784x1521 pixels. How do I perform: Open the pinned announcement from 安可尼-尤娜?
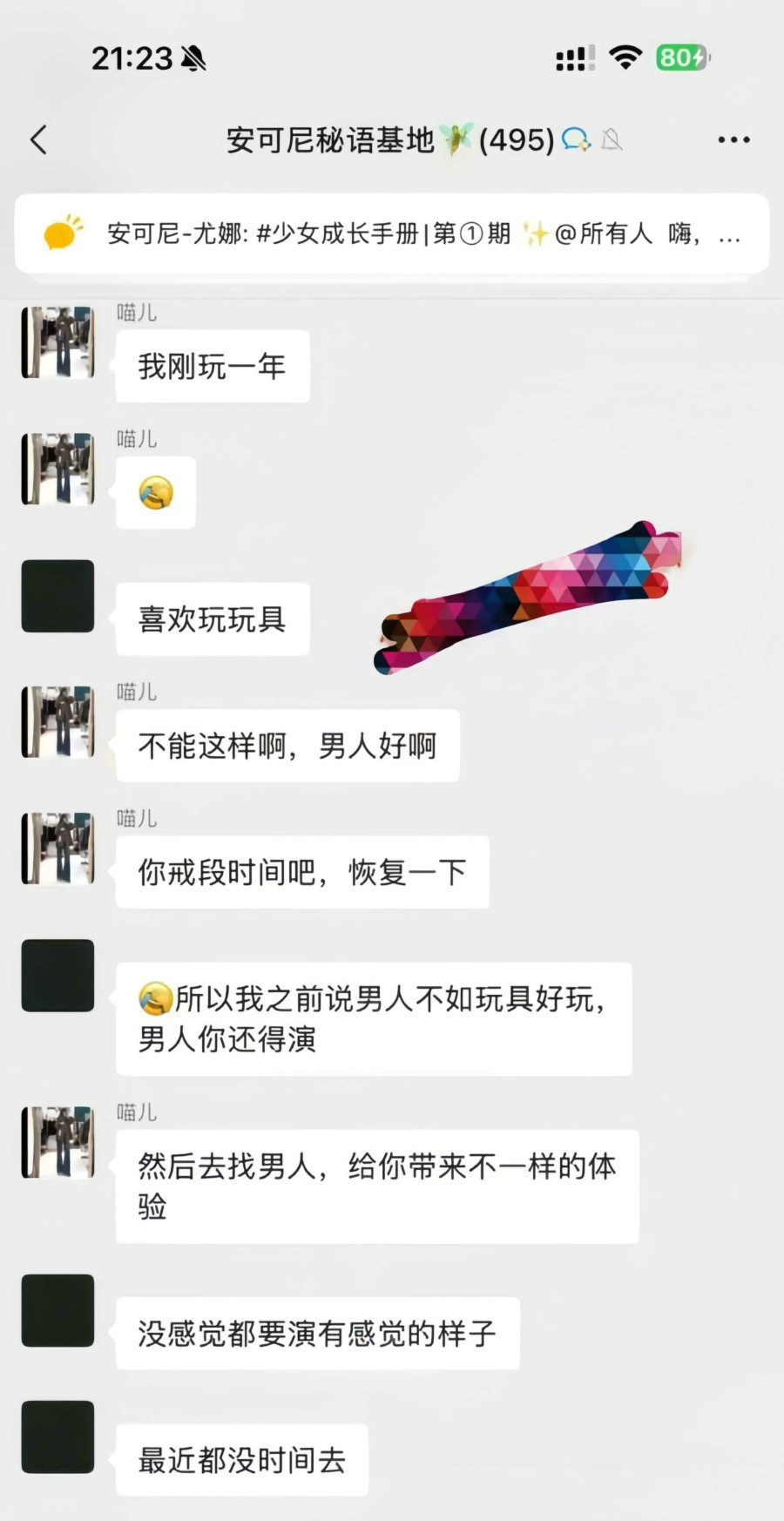click(392, 233)
